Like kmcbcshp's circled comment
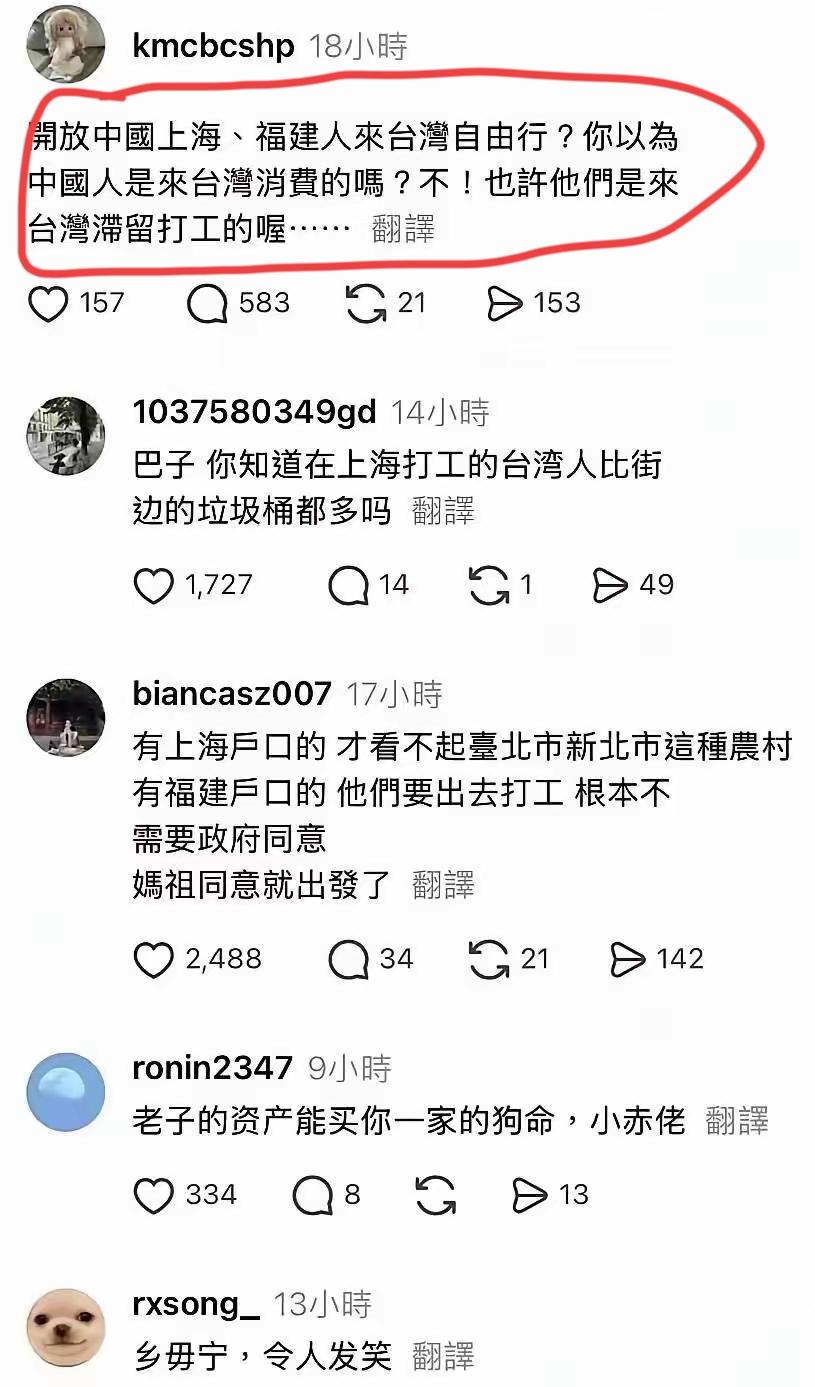This screenshot has height=1387, width=815. coord(48,303)
